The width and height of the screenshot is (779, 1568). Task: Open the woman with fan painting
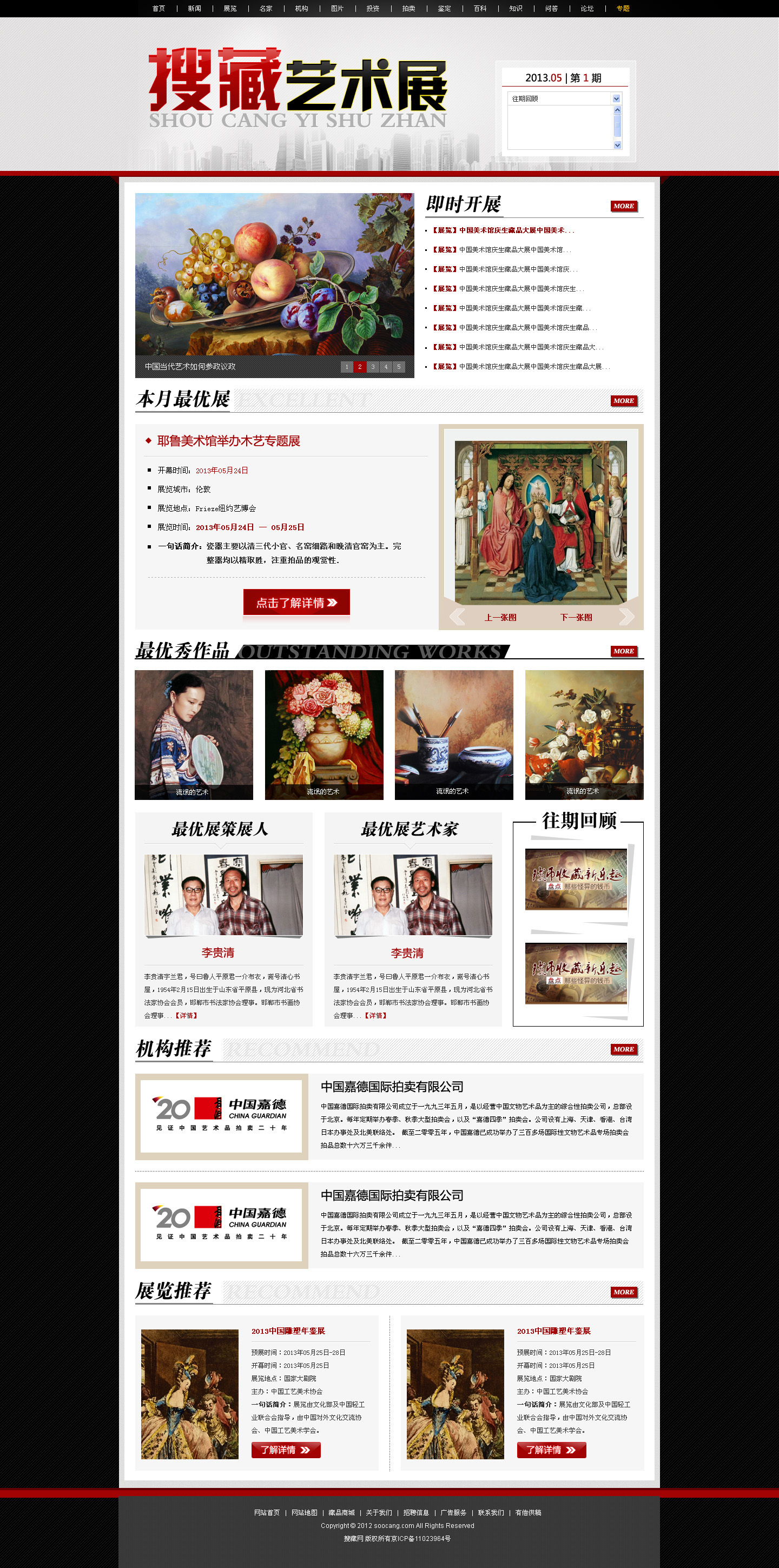point(194,734)
